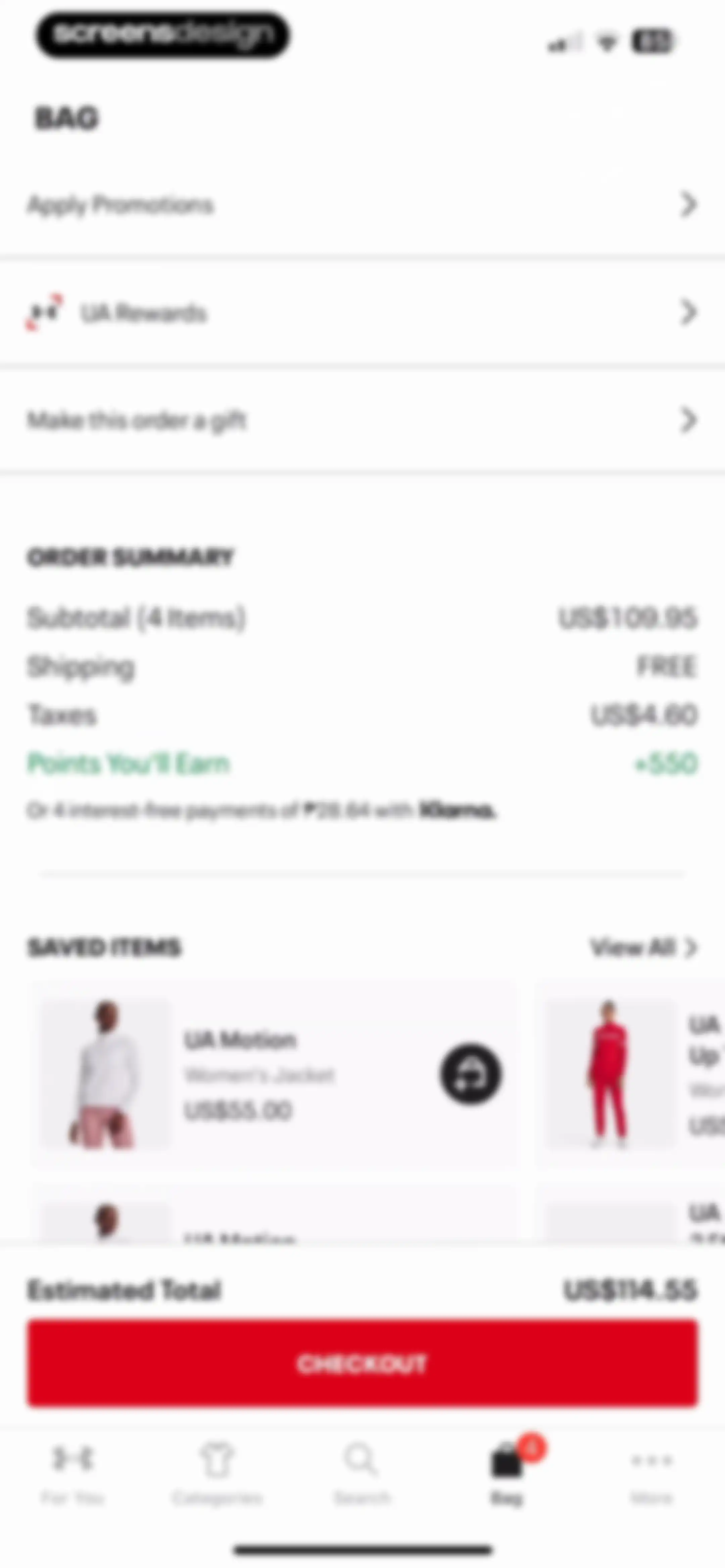725x1568 pixels.
Task: Open UA Rewards row
Action: tap(362, 312)
